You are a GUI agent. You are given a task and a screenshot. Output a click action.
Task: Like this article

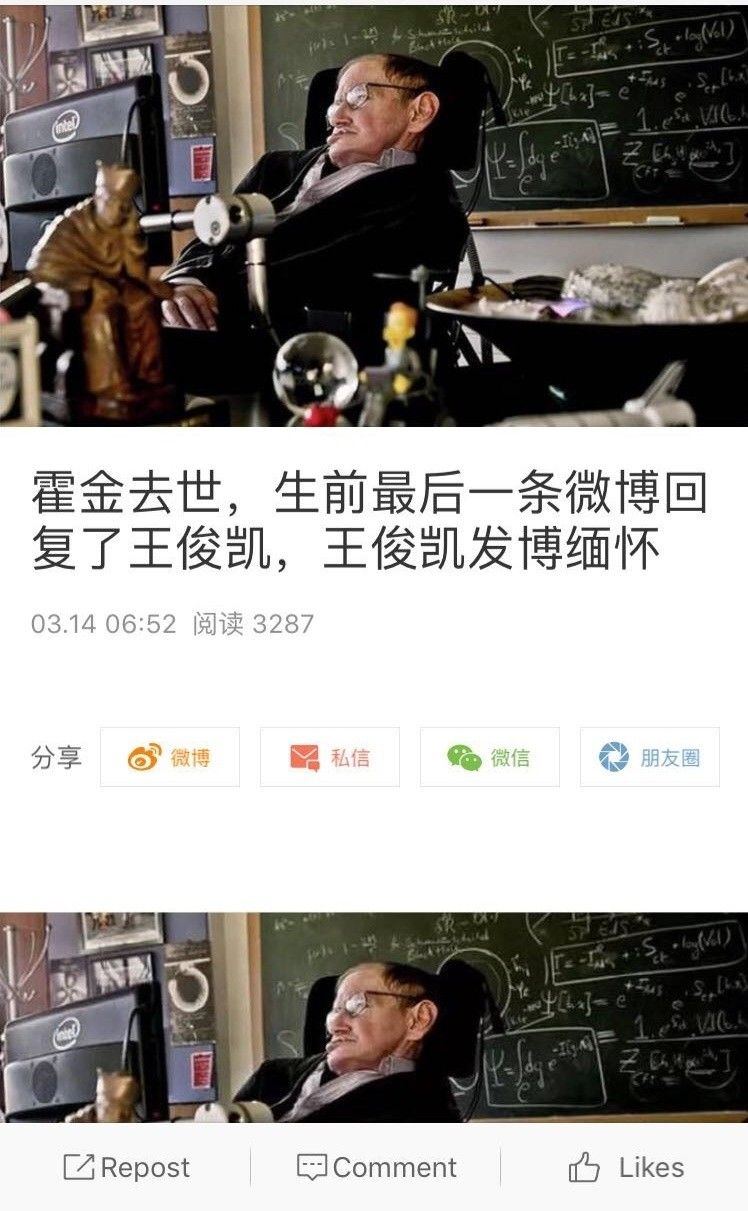click(626, 1167)
